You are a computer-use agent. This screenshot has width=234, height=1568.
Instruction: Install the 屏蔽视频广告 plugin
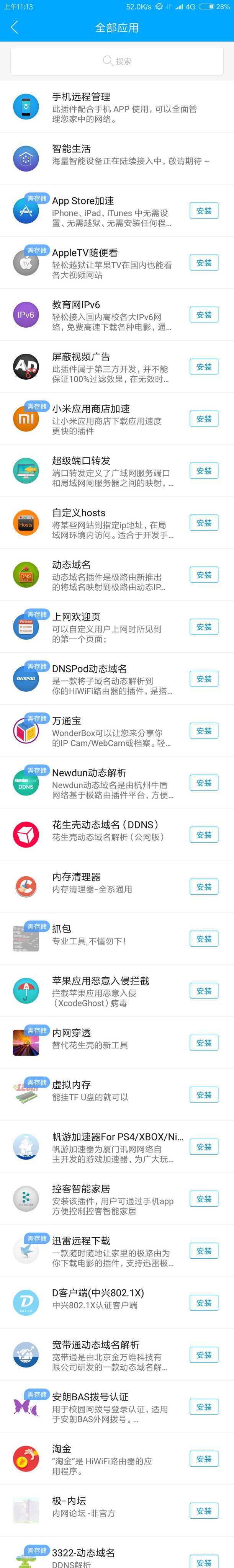[203, 367]
